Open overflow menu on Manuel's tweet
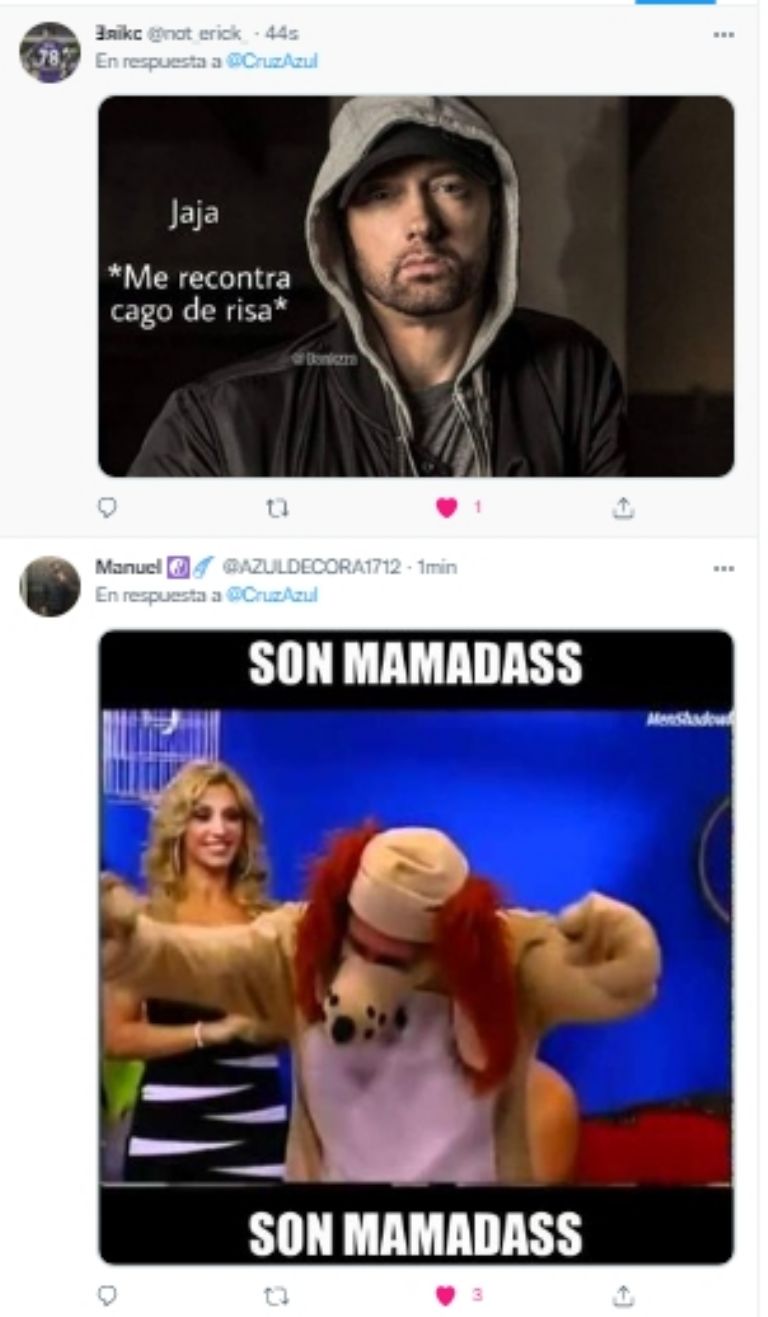The width and height of the screenshot is (768, 1317). click(x=723, y=568)
